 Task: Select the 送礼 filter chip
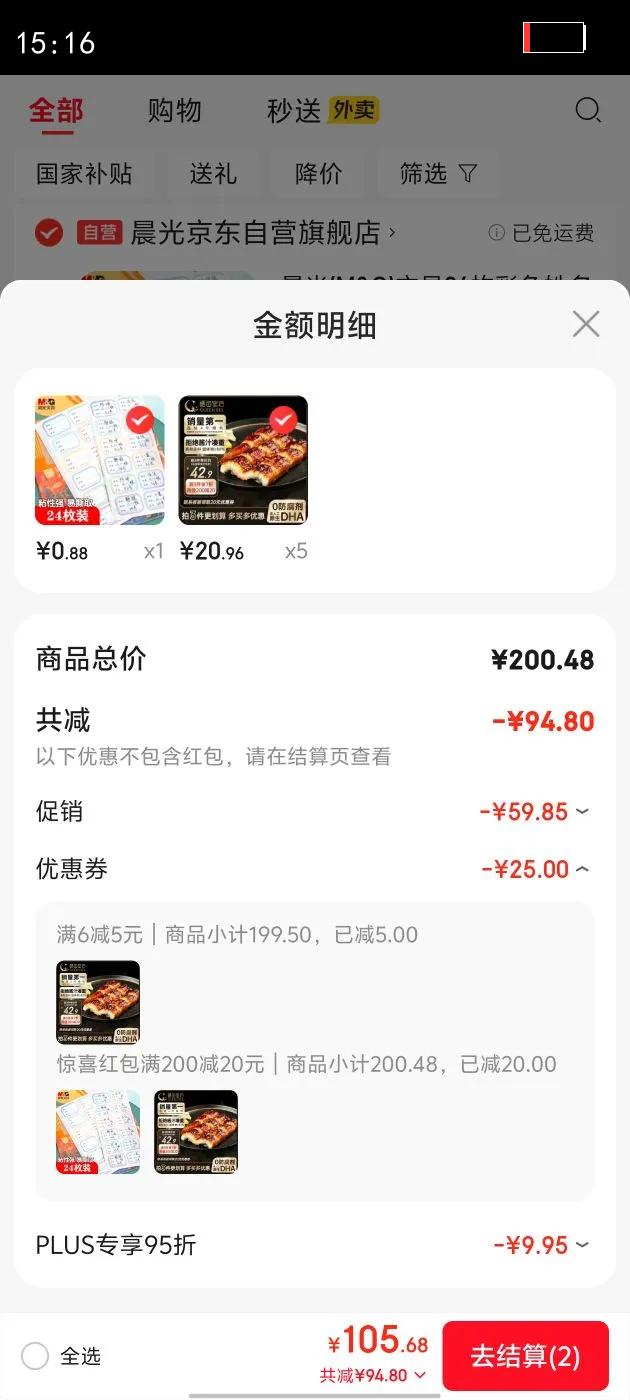(213, 174)
